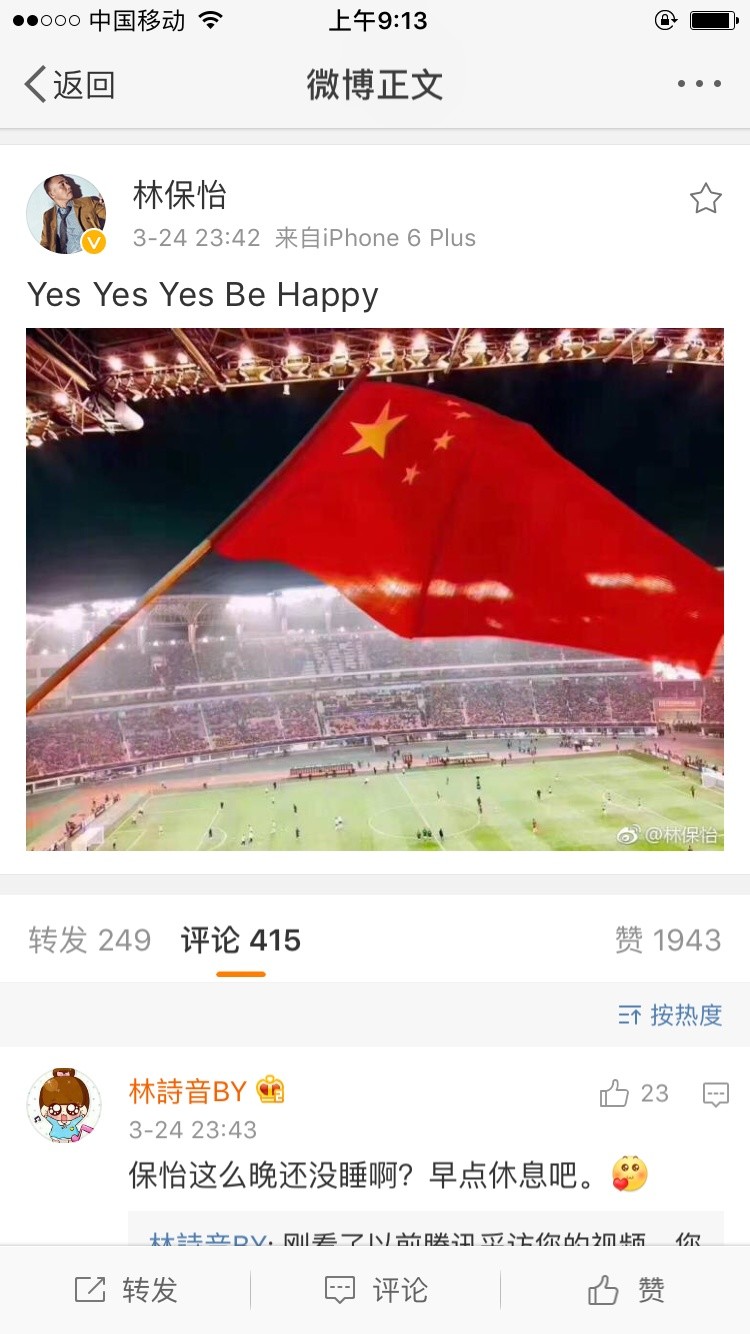Switch to the 转发 249 tab
The image size is (750, 1334).
pos(90,940)
